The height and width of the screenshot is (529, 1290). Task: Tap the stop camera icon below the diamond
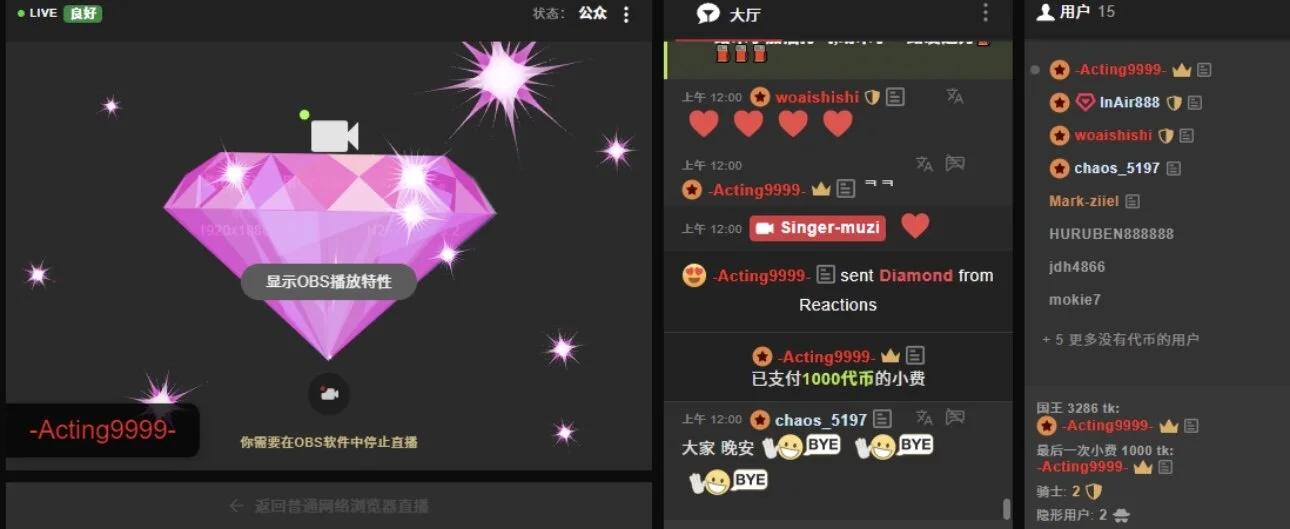tap(328, 394)
